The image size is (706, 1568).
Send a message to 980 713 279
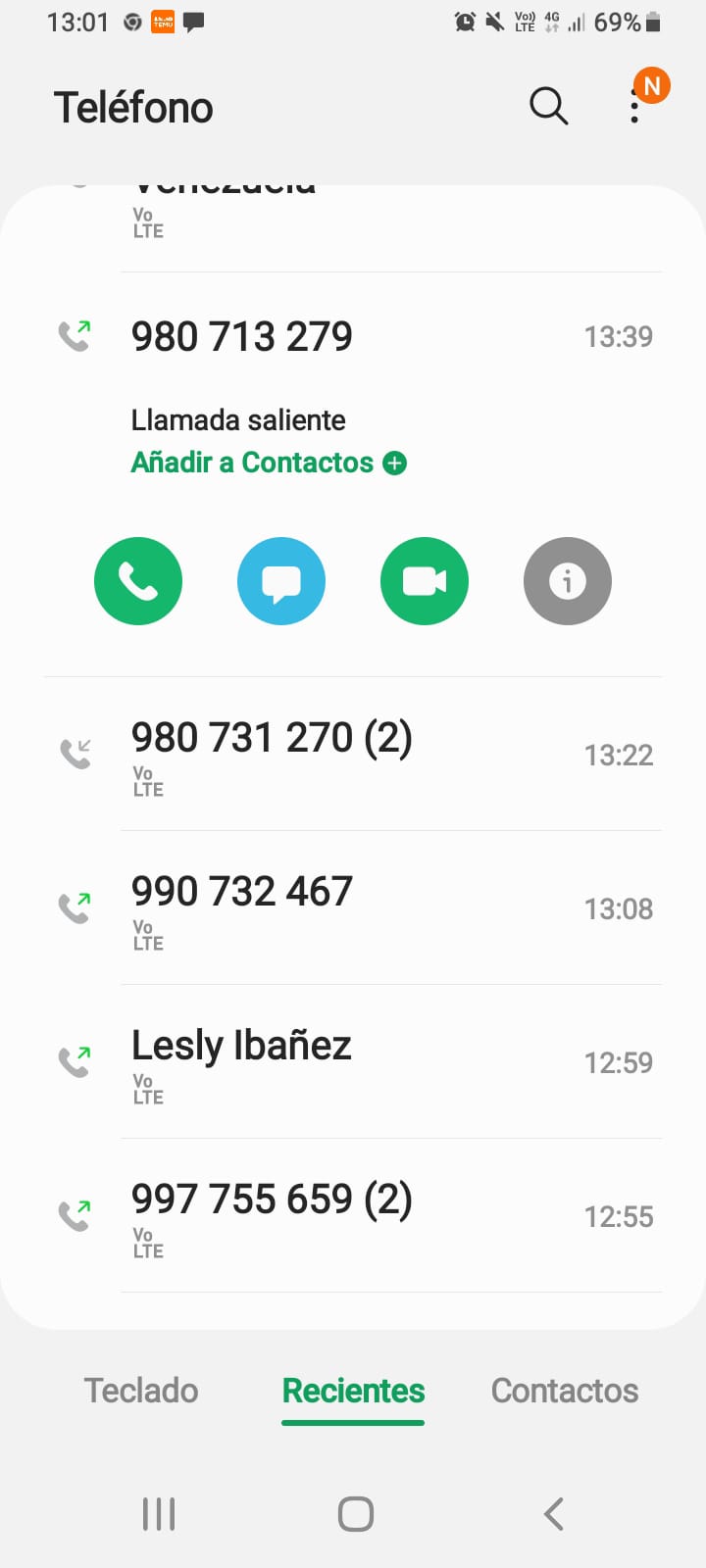[x=281, y=581]
